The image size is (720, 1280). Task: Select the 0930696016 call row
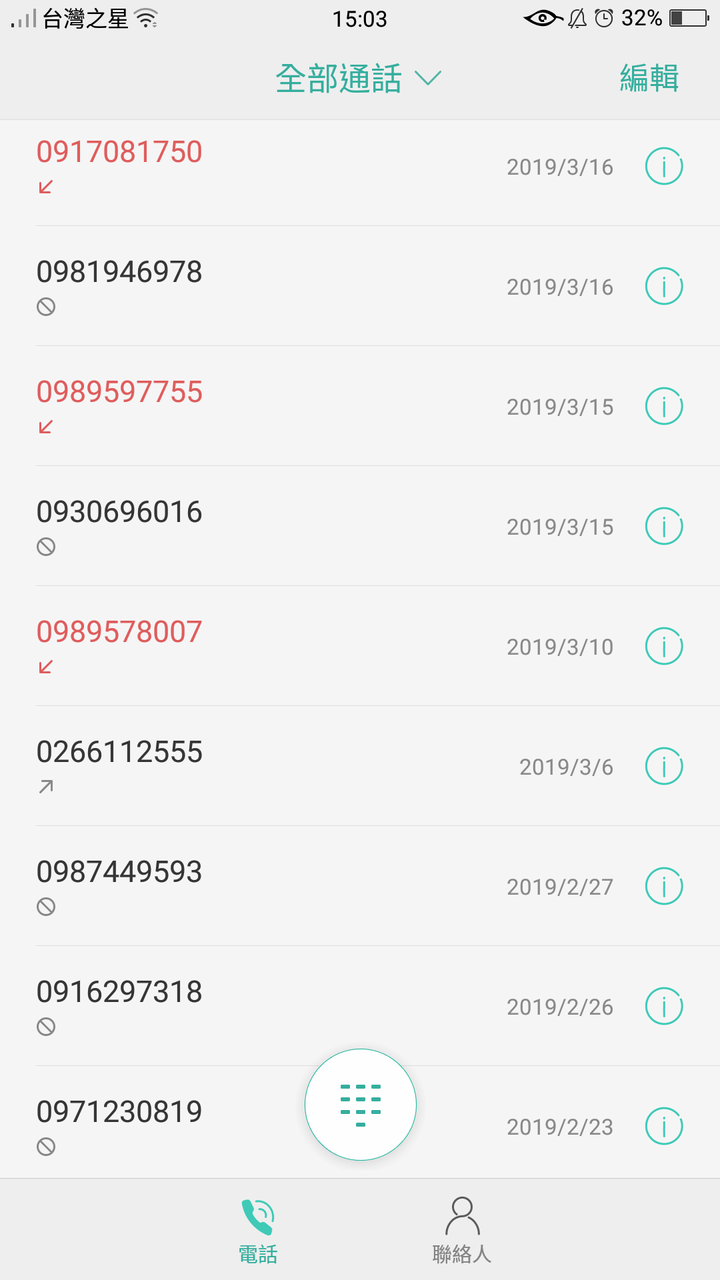point(120,512)
